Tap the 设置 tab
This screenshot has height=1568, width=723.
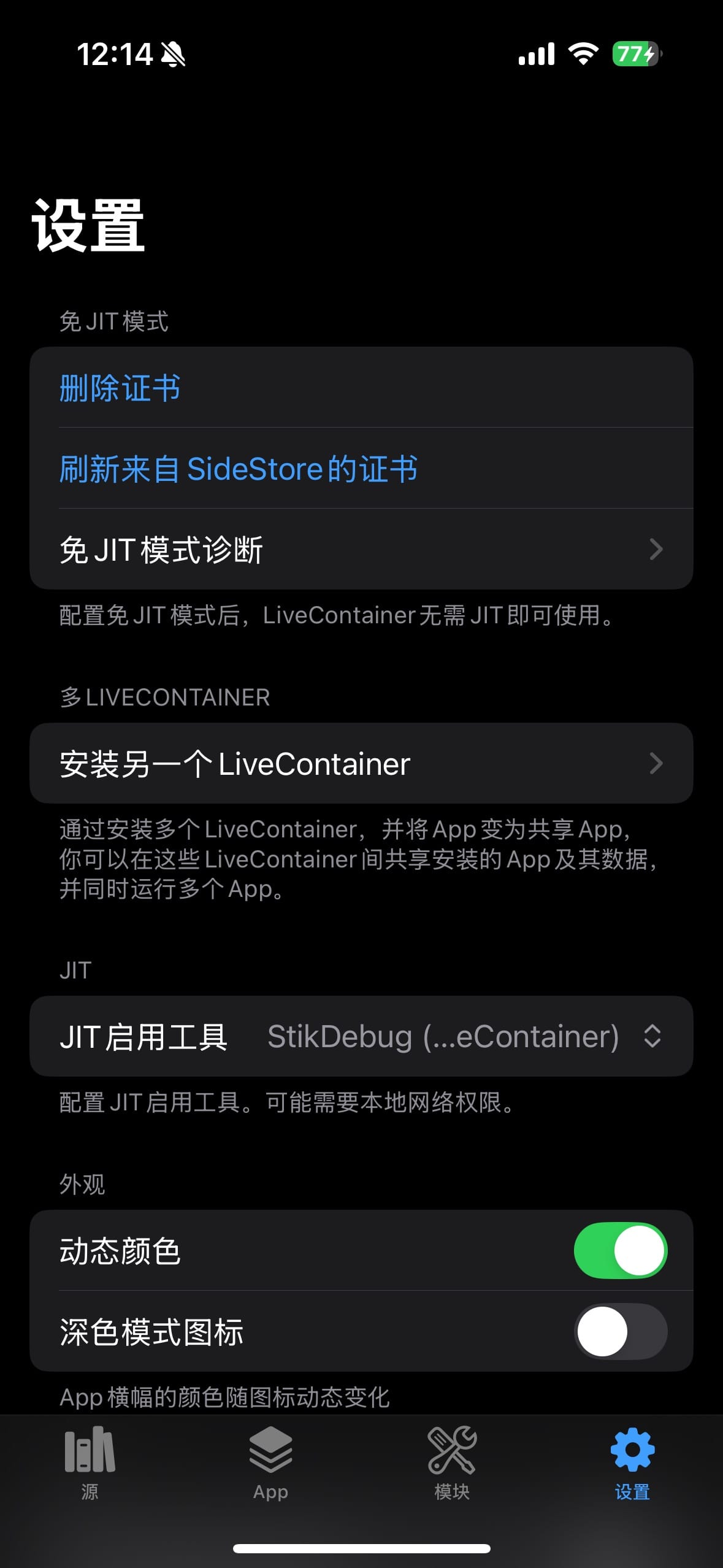[x=632, y=1463]
